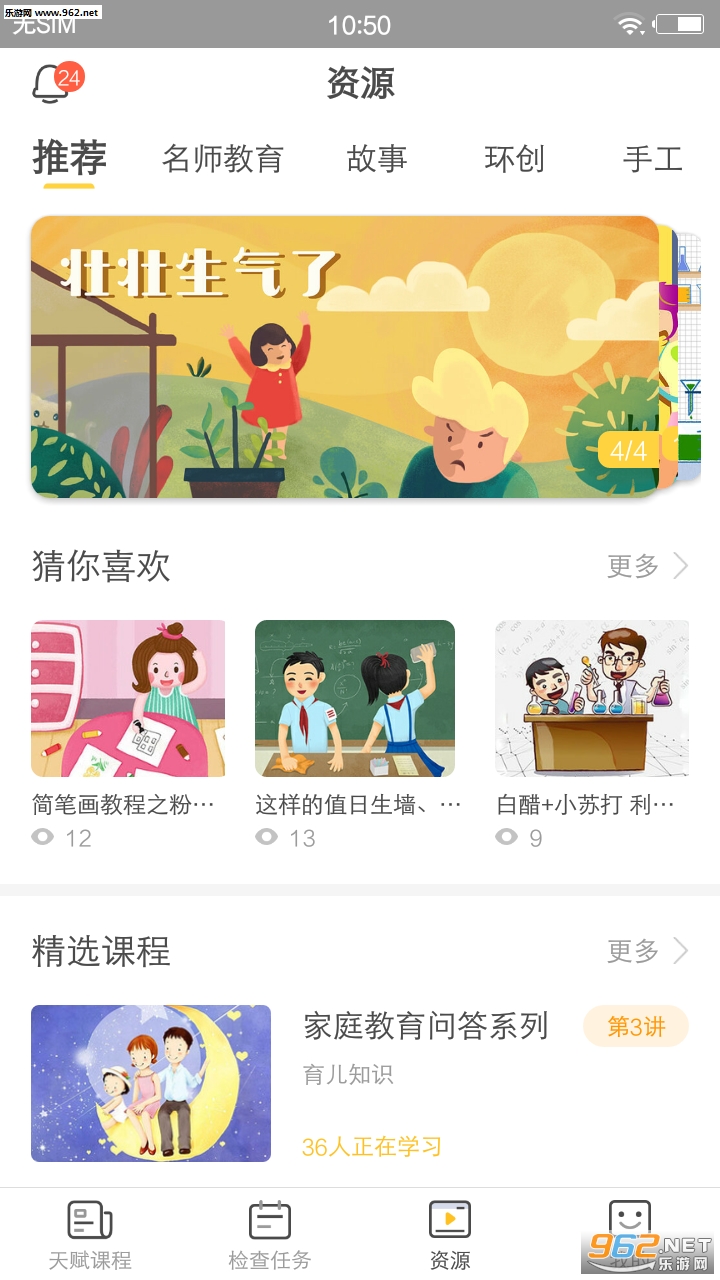Switch to the 名师教育 tab

coord(223,159)
